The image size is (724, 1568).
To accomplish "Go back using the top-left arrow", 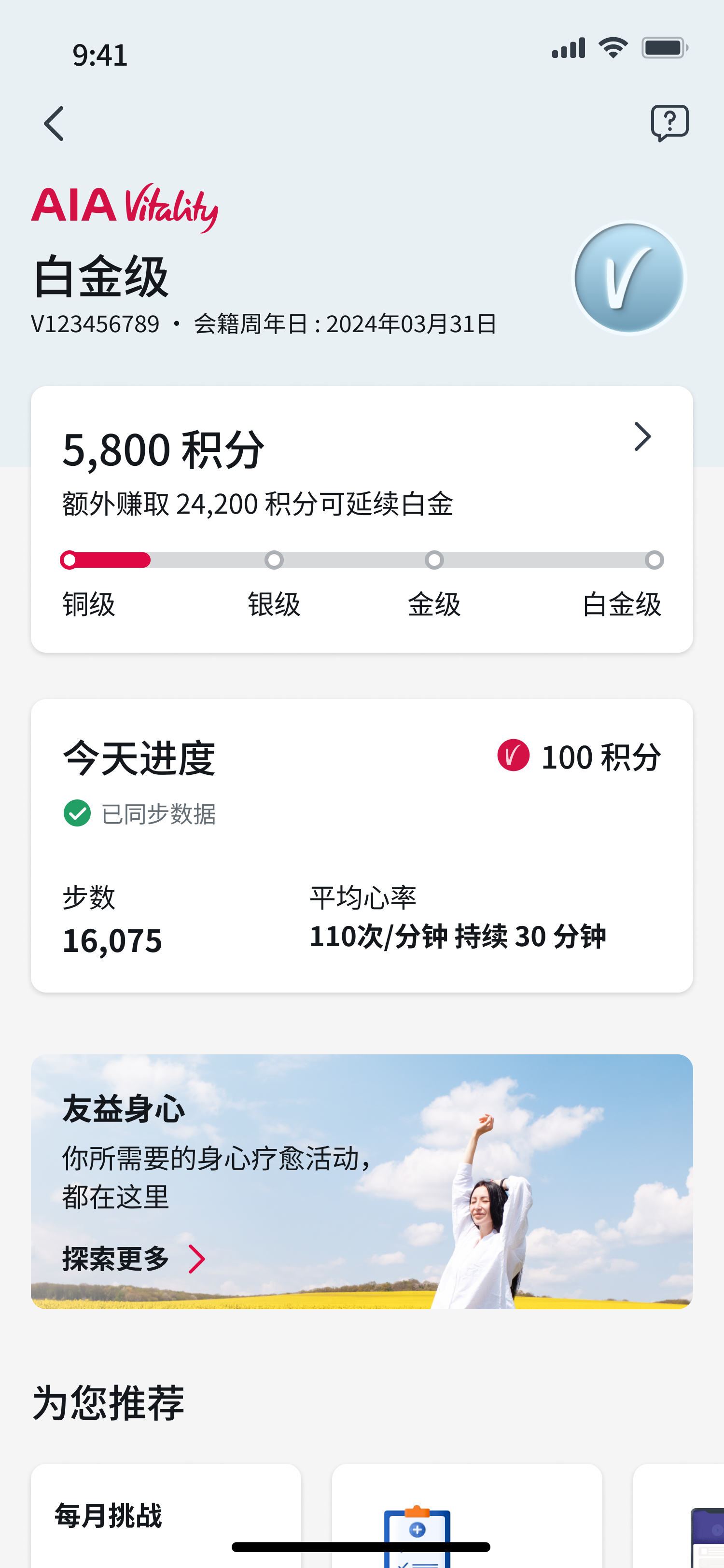I will [54, 124].
